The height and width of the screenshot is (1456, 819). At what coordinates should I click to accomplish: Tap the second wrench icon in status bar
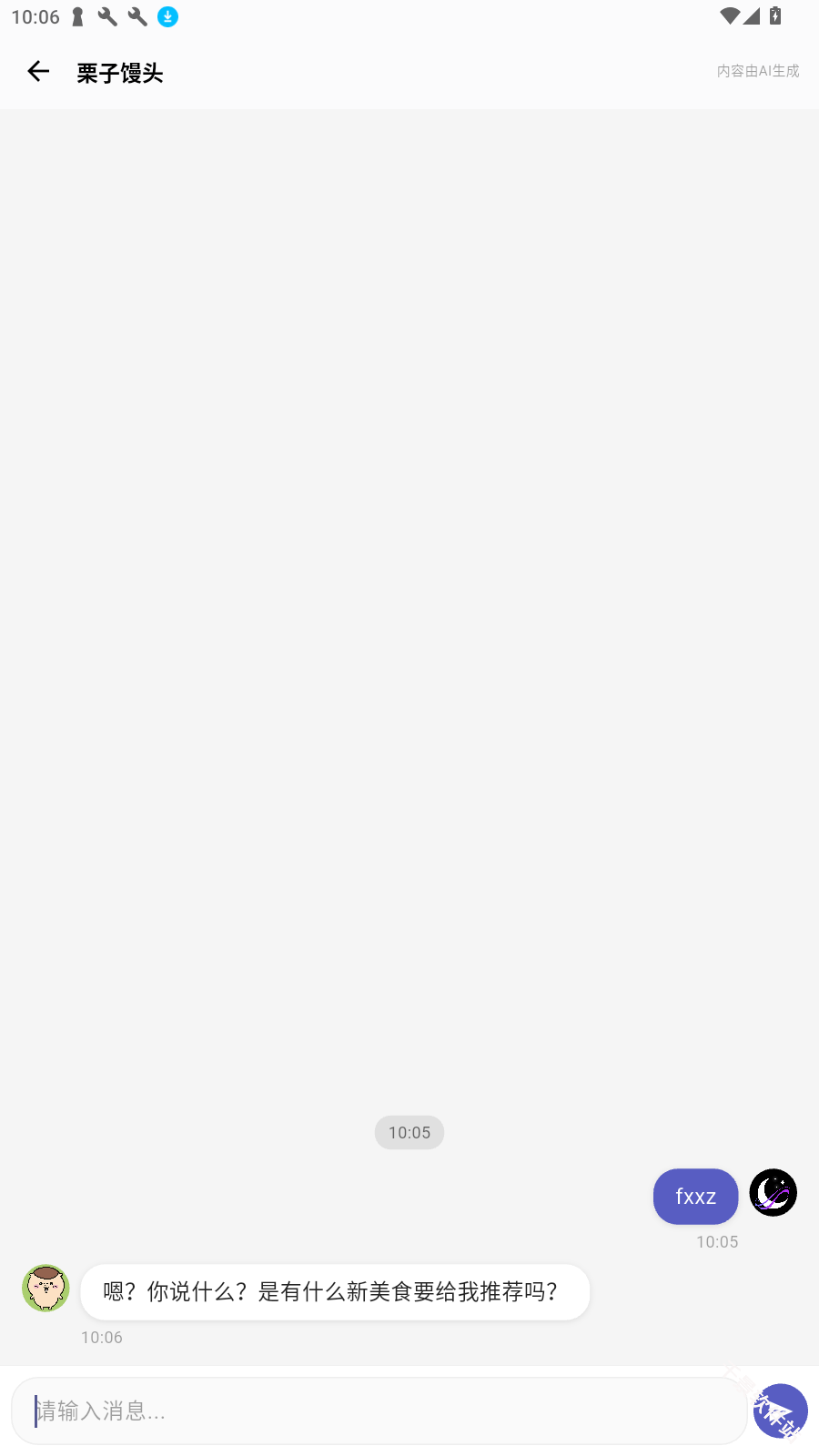[136, 16]
